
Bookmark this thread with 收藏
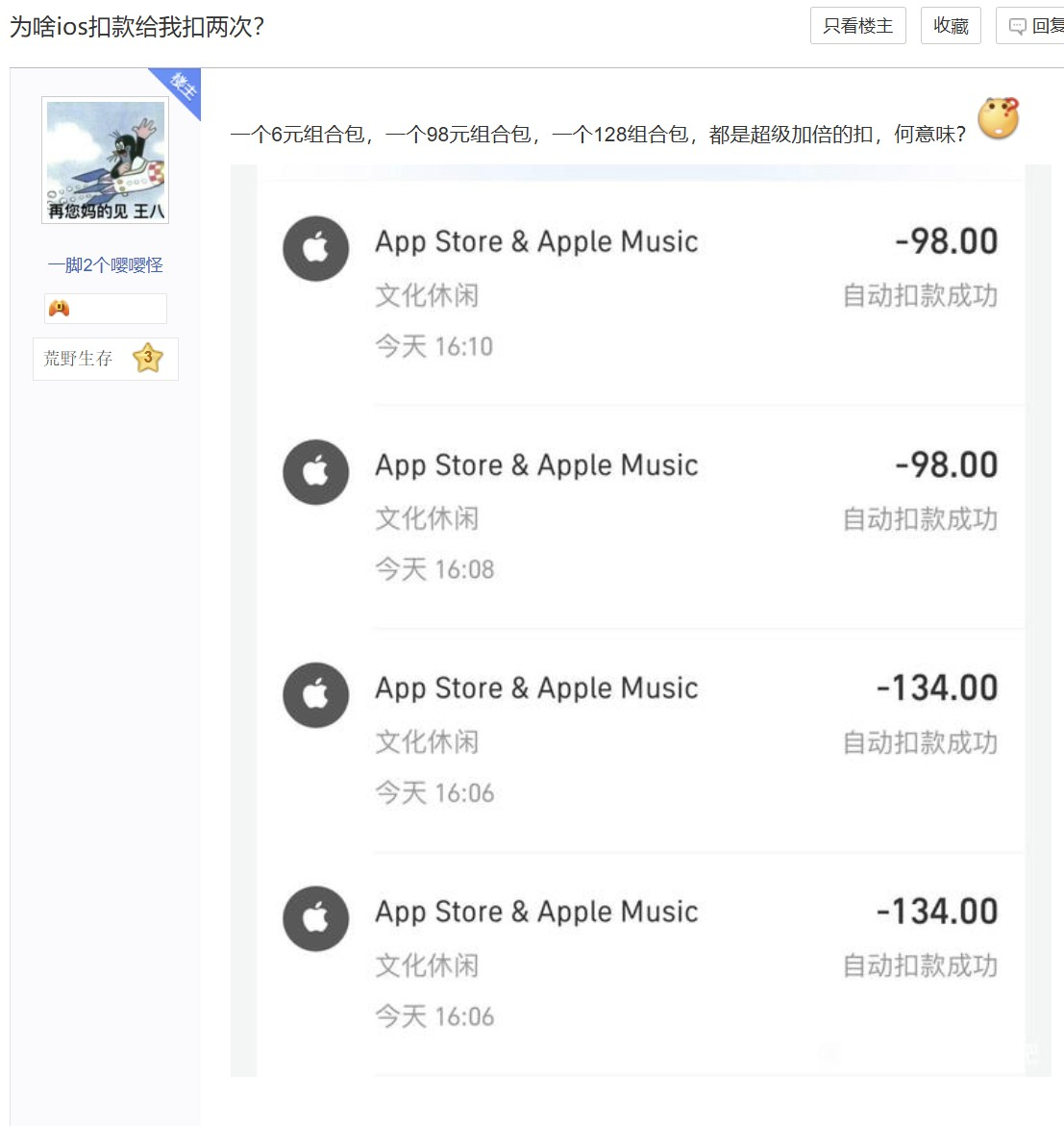(x=950, y=26)
